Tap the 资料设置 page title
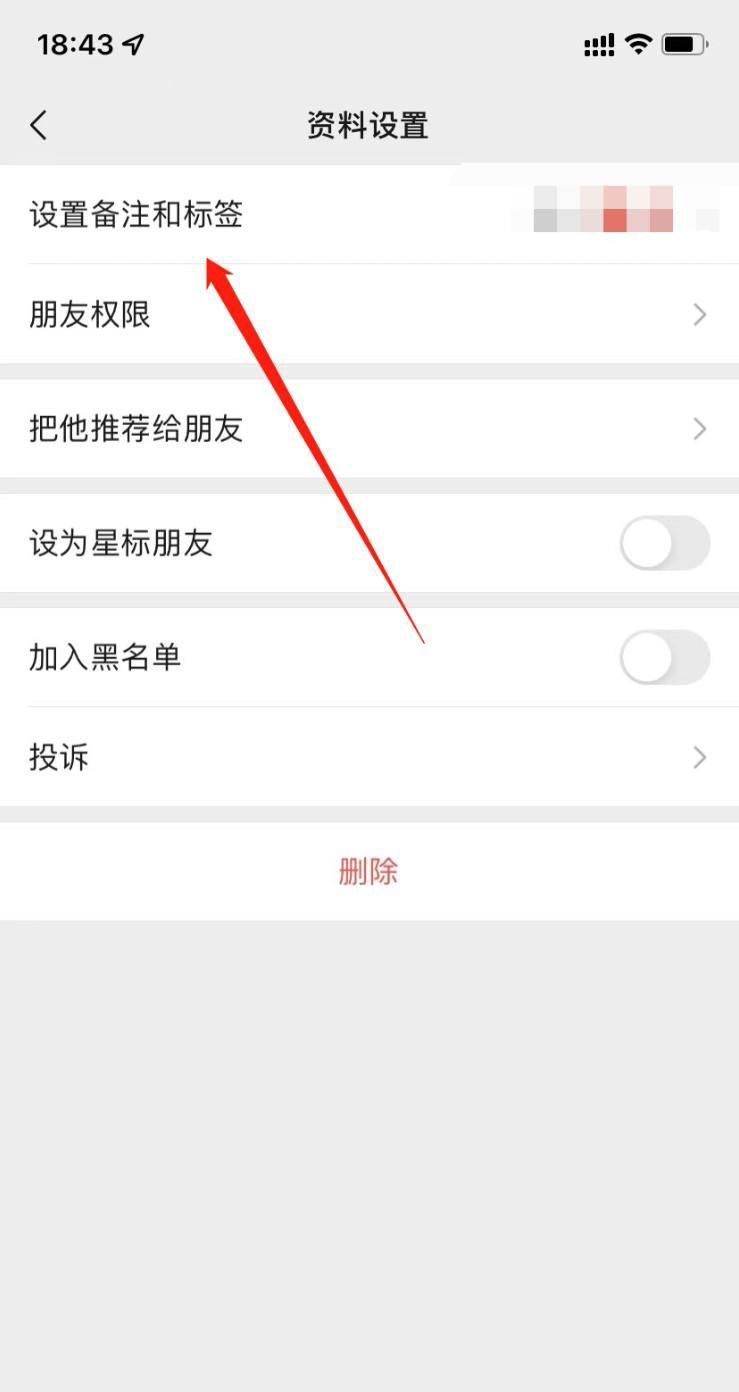Screen dimensions: 739x1392 pyautogui.click(x=369, y=125)
